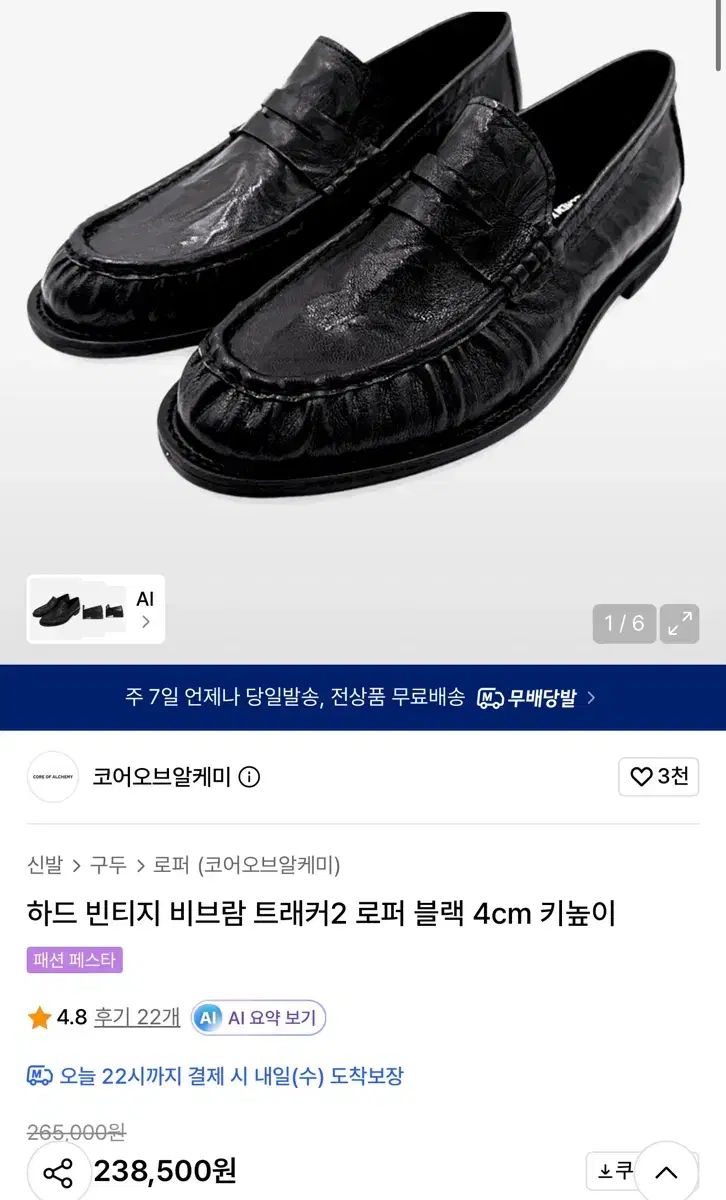The width and height of the screenshot is (726, 1200).
Task: Open the 패션 페스타 tag
Action: click(x=75, y=960)
